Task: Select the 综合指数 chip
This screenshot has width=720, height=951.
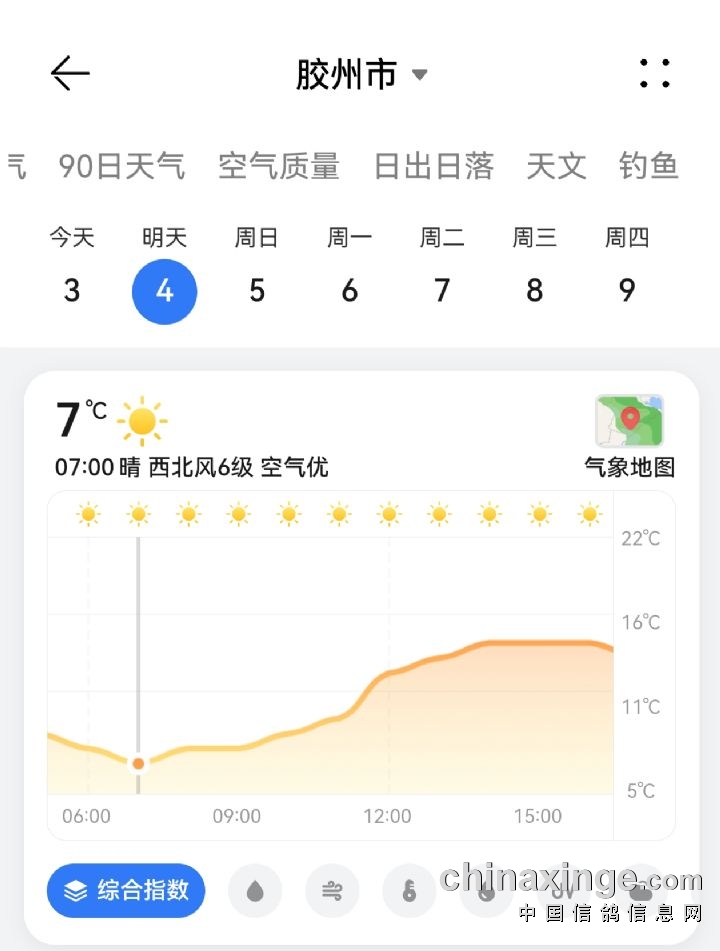Action: pyautogui.click(x=126, y=890)
